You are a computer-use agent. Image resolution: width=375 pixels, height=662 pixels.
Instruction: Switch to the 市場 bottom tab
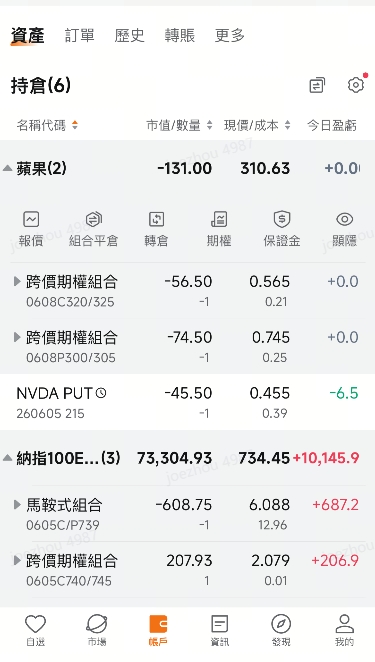(97, 630)
